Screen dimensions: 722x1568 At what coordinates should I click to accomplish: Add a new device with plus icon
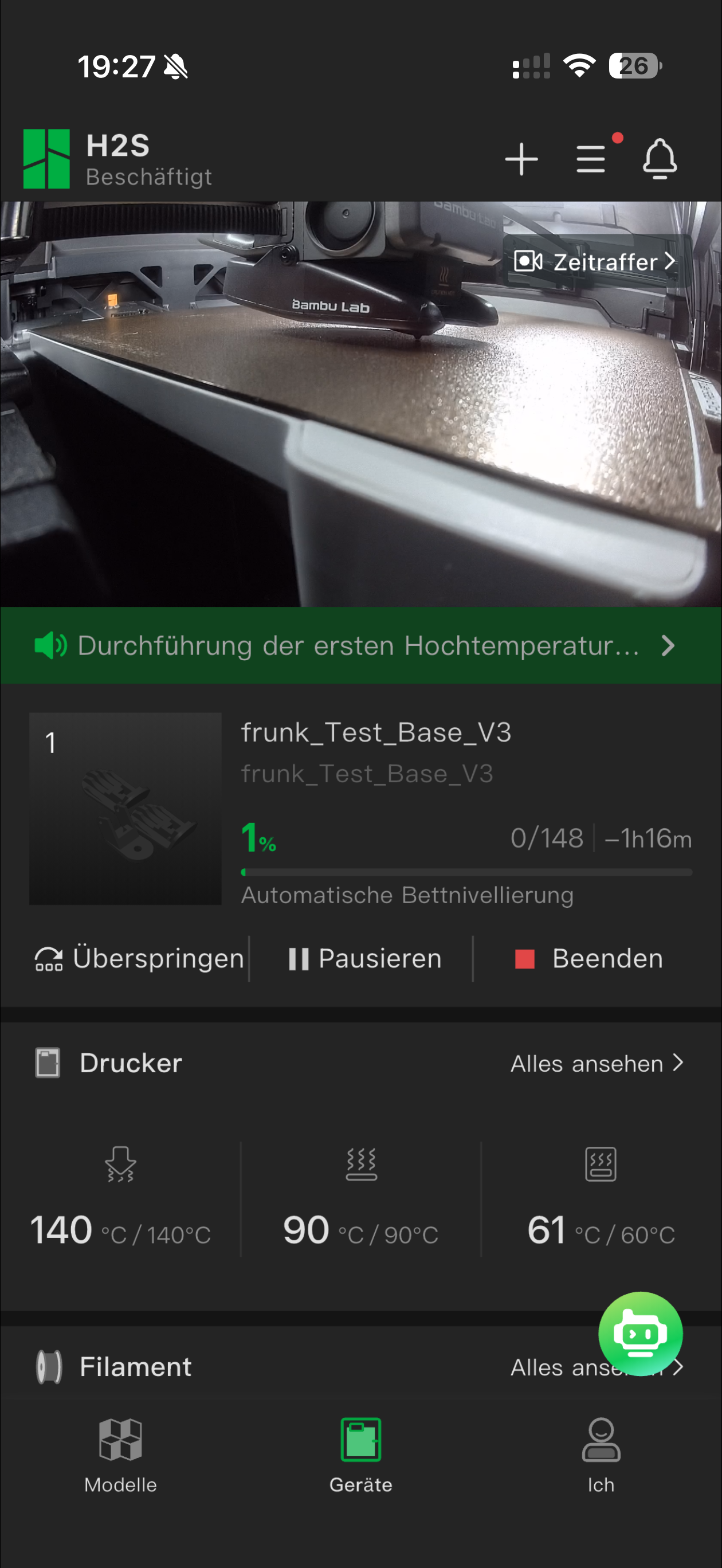521,159
